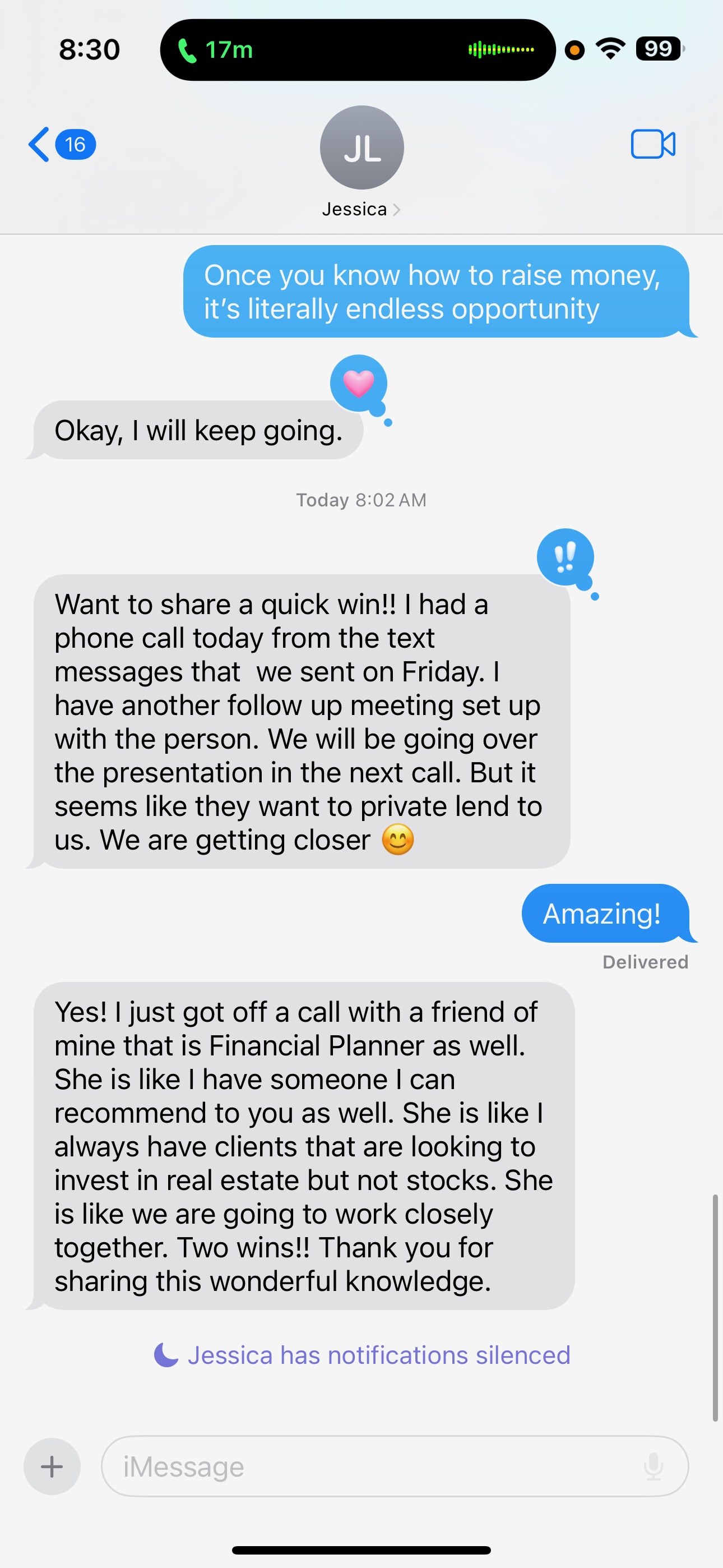Start a FaceTime video call with Jessica
723x1568 pixels.
coord(652,144)
